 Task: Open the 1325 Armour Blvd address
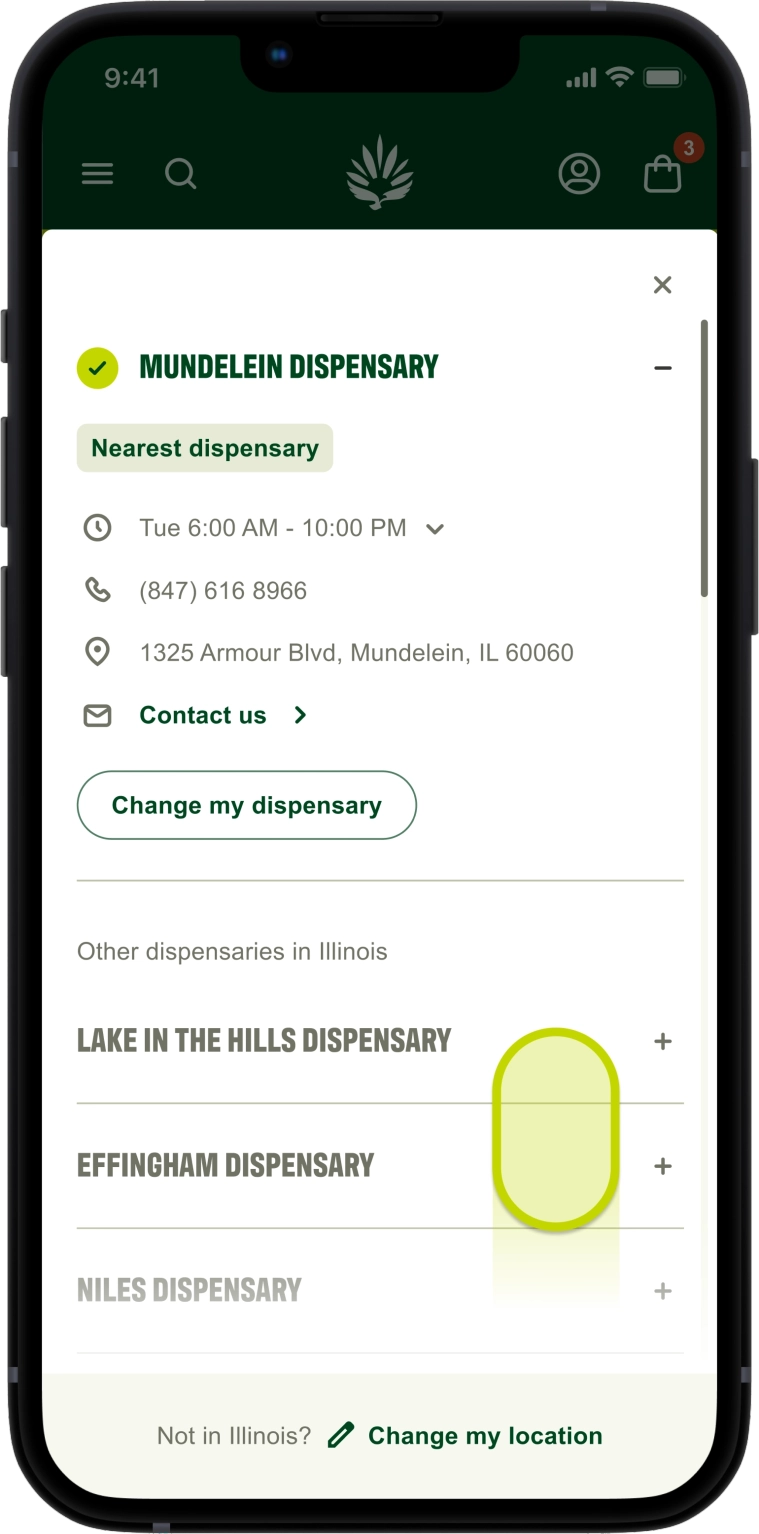(x=356, y=653)
